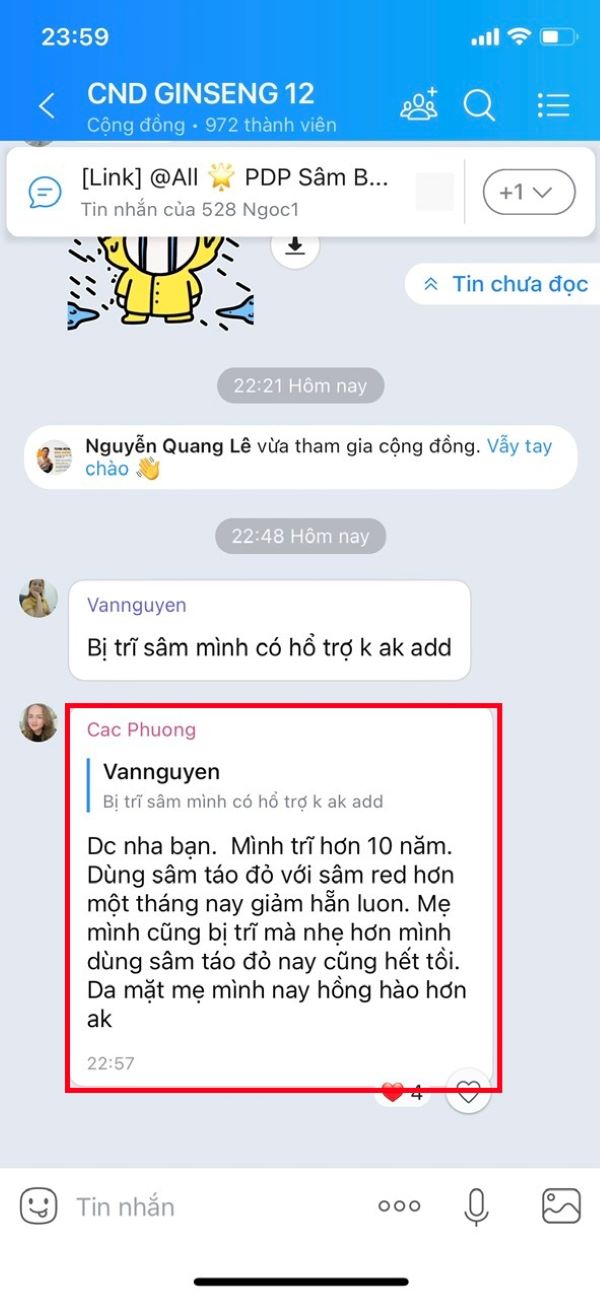Viewport: 600px width, 1299px height.
Task: Jump to Tin chưa đọc messages
Action: 505,284
